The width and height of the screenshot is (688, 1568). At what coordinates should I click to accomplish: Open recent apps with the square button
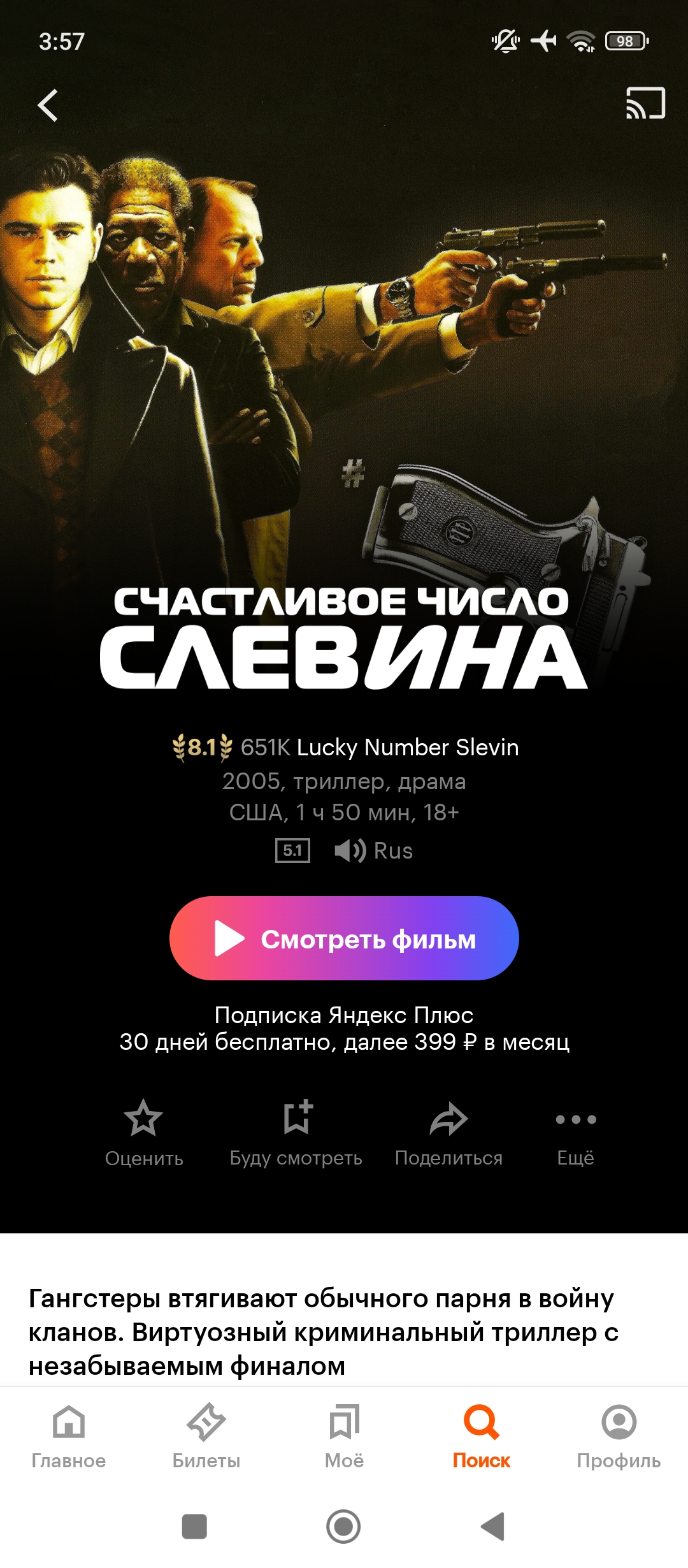point(194,1527)
